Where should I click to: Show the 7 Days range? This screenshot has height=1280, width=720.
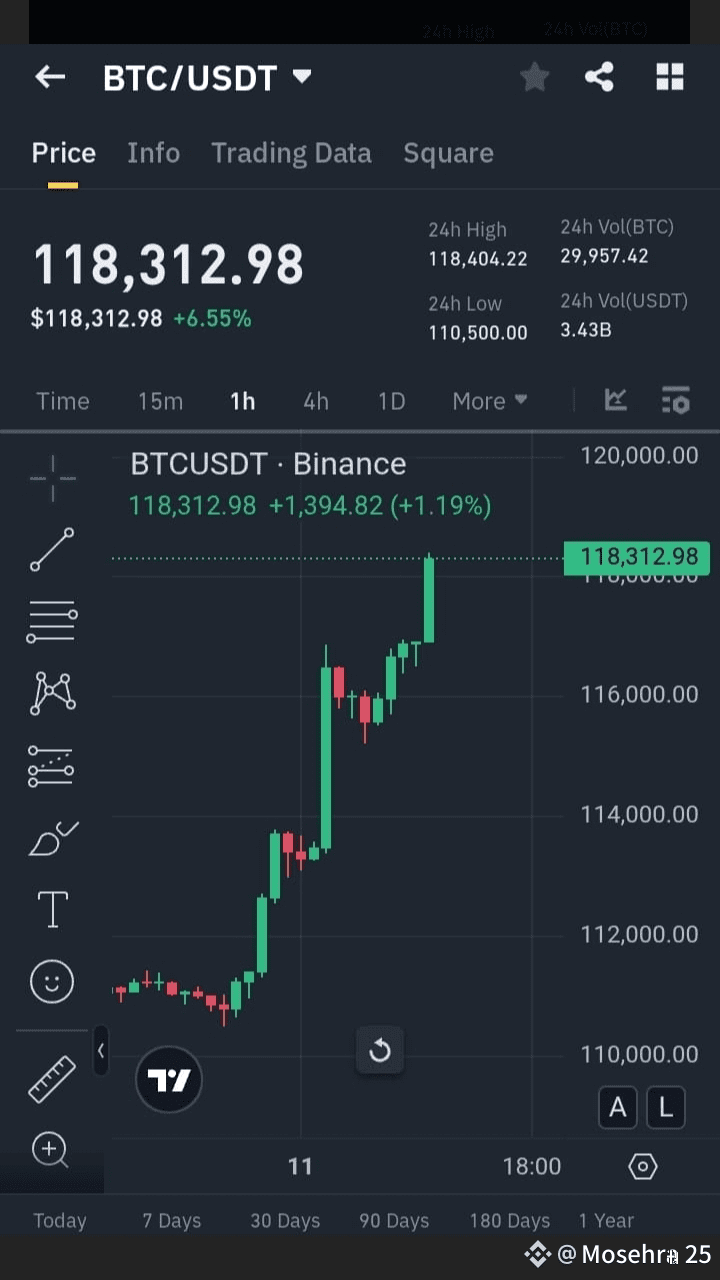click(171, 1221)
